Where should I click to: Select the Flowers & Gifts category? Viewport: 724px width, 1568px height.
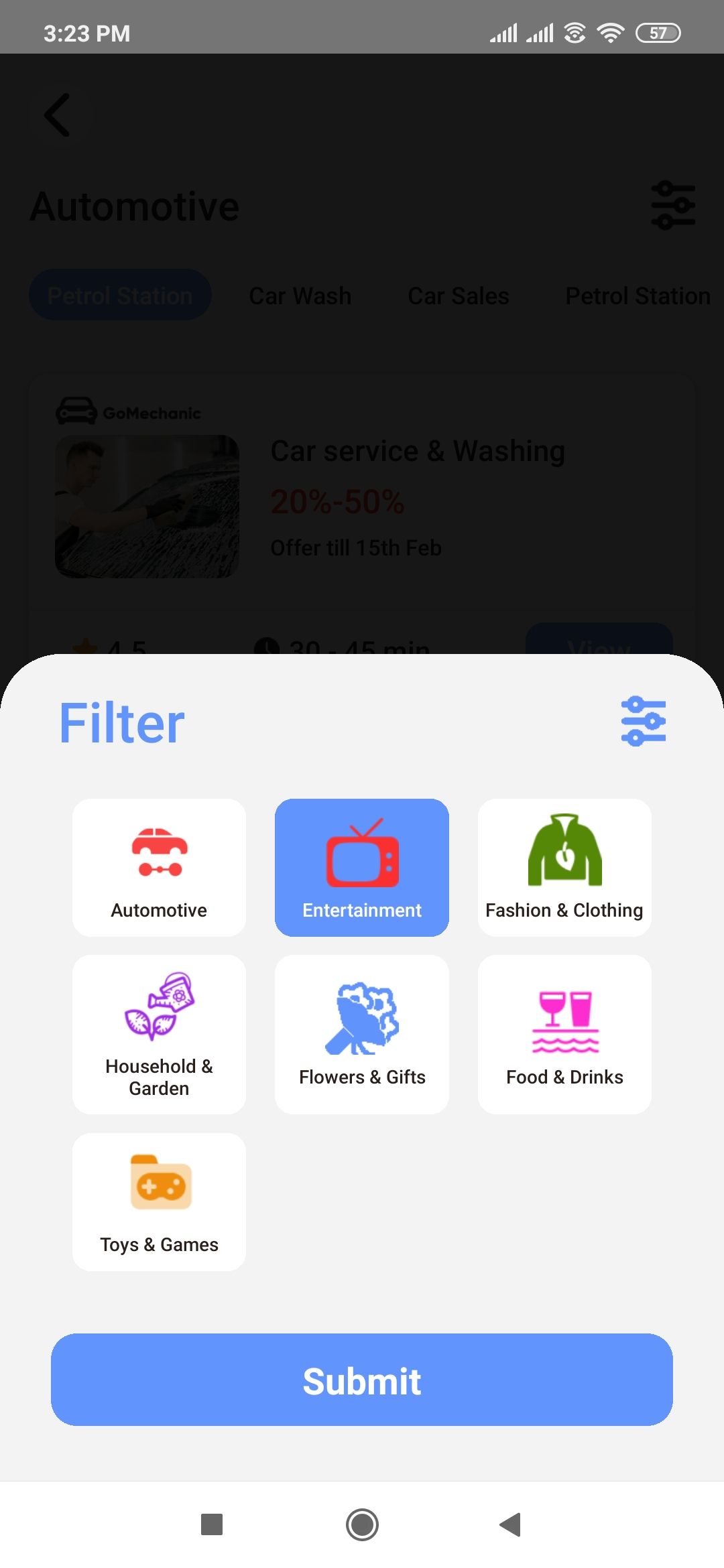(362, 1034)
